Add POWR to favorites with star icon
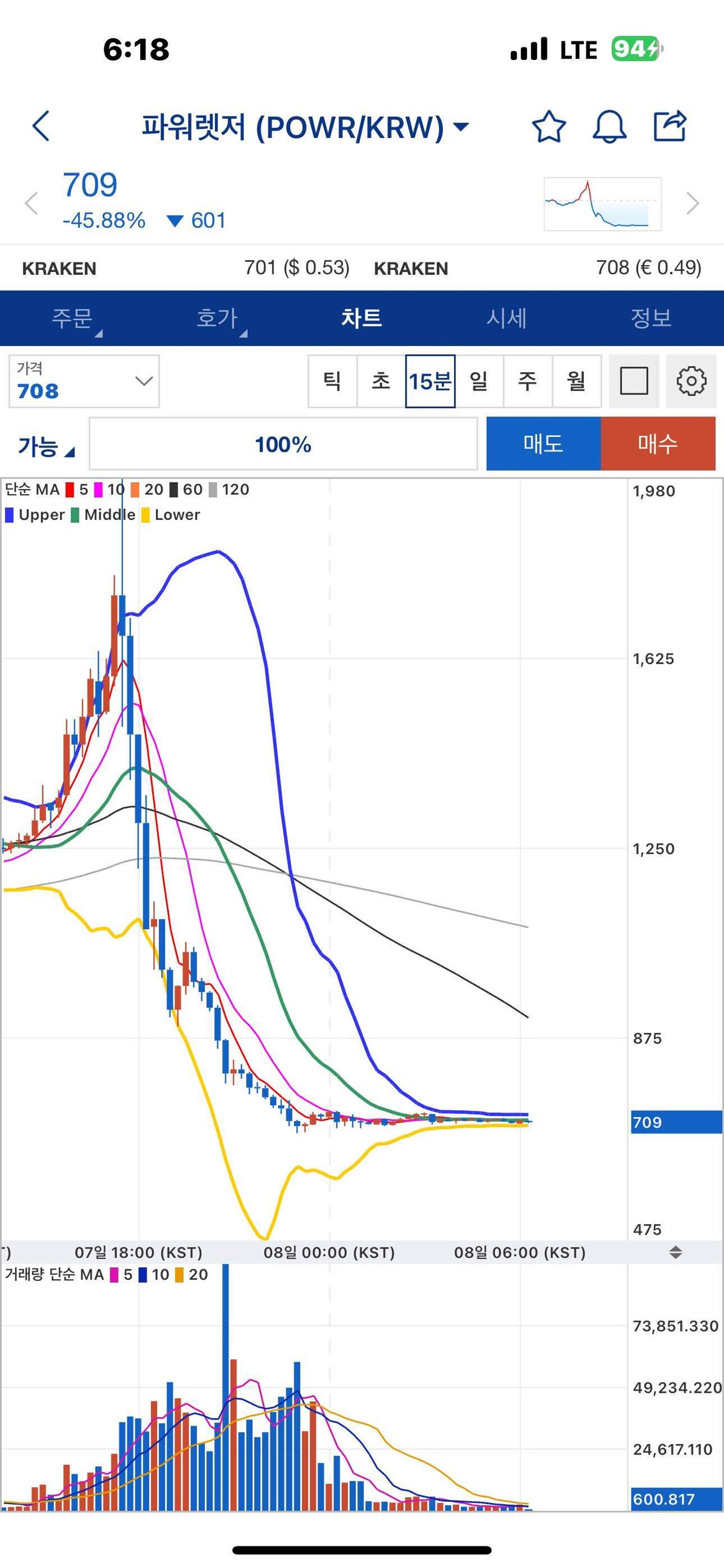Screen dimensions: 724x1568 [x=549, y=127]
